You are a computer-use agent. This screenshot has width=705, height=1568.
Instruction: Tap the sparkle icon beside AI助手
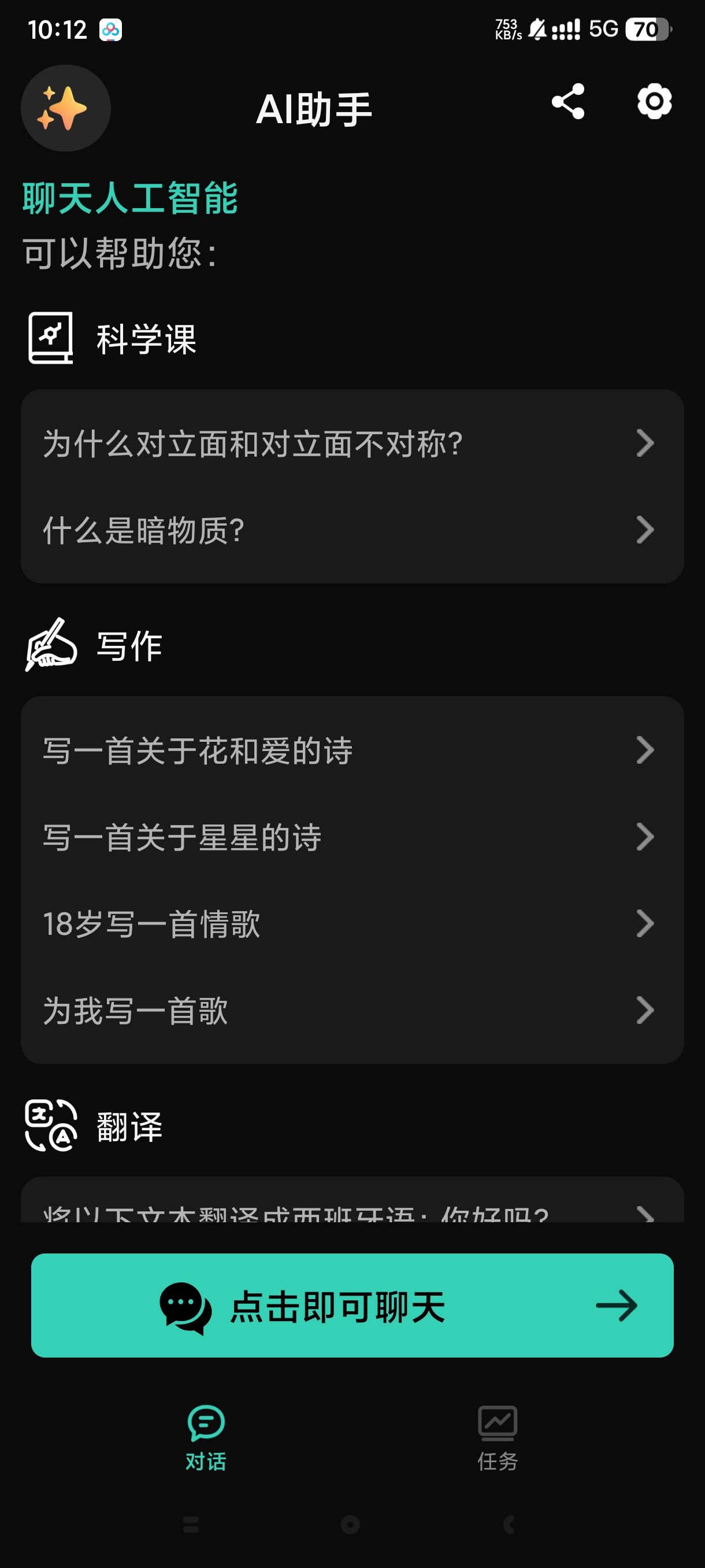[x=66, y=108]
